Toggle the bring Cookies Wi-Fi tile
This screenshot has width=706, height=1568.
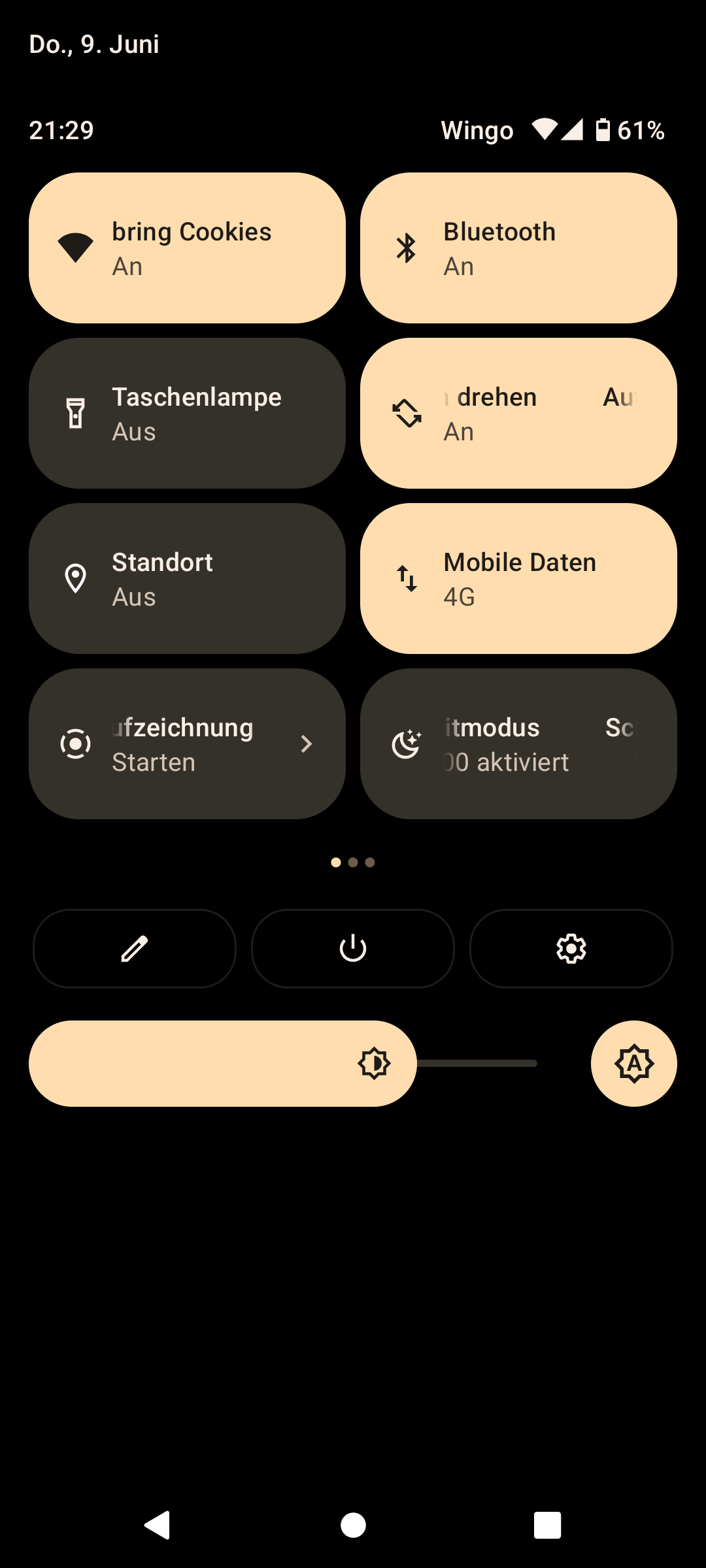pos(187,248)
